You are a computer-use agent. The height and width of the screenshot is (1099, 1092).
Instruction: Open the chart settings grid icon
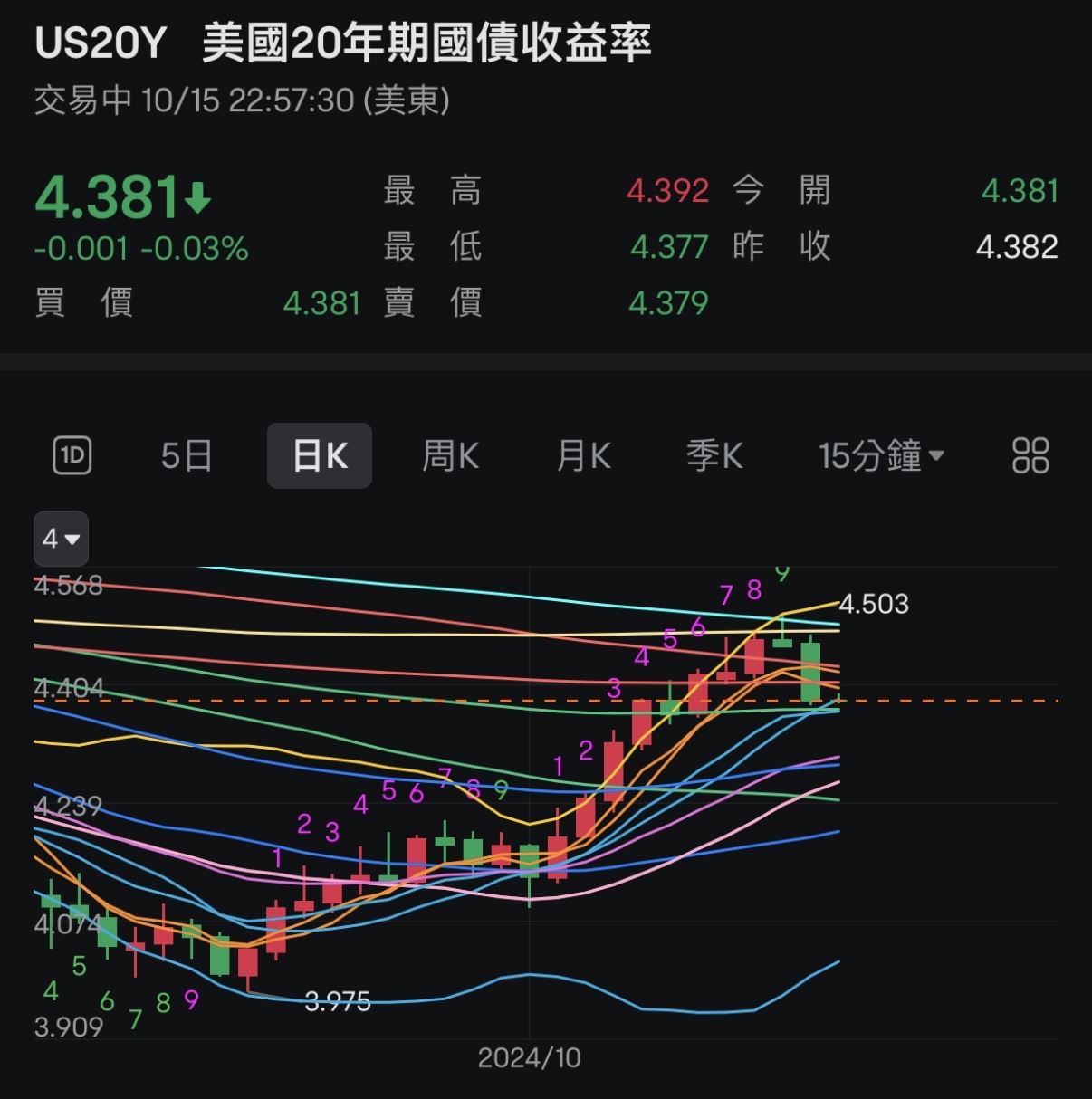(x=1030, y=455)
